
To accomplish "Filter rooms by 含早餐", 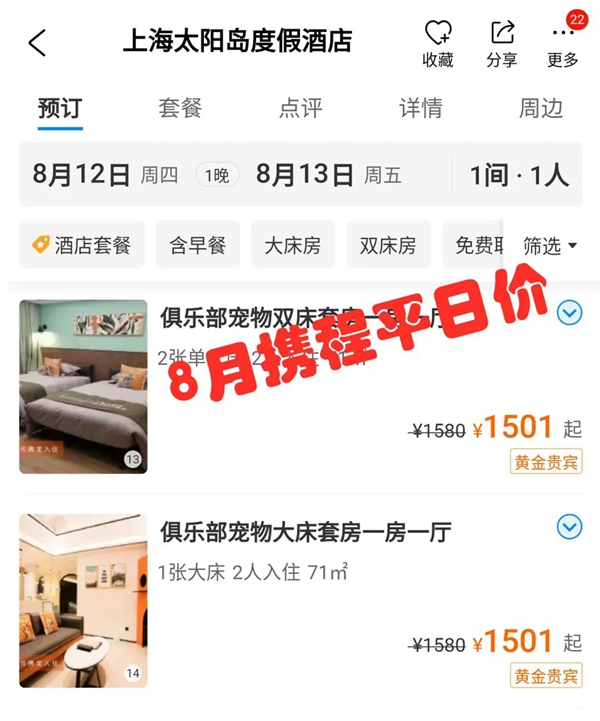I will (198, 245).
